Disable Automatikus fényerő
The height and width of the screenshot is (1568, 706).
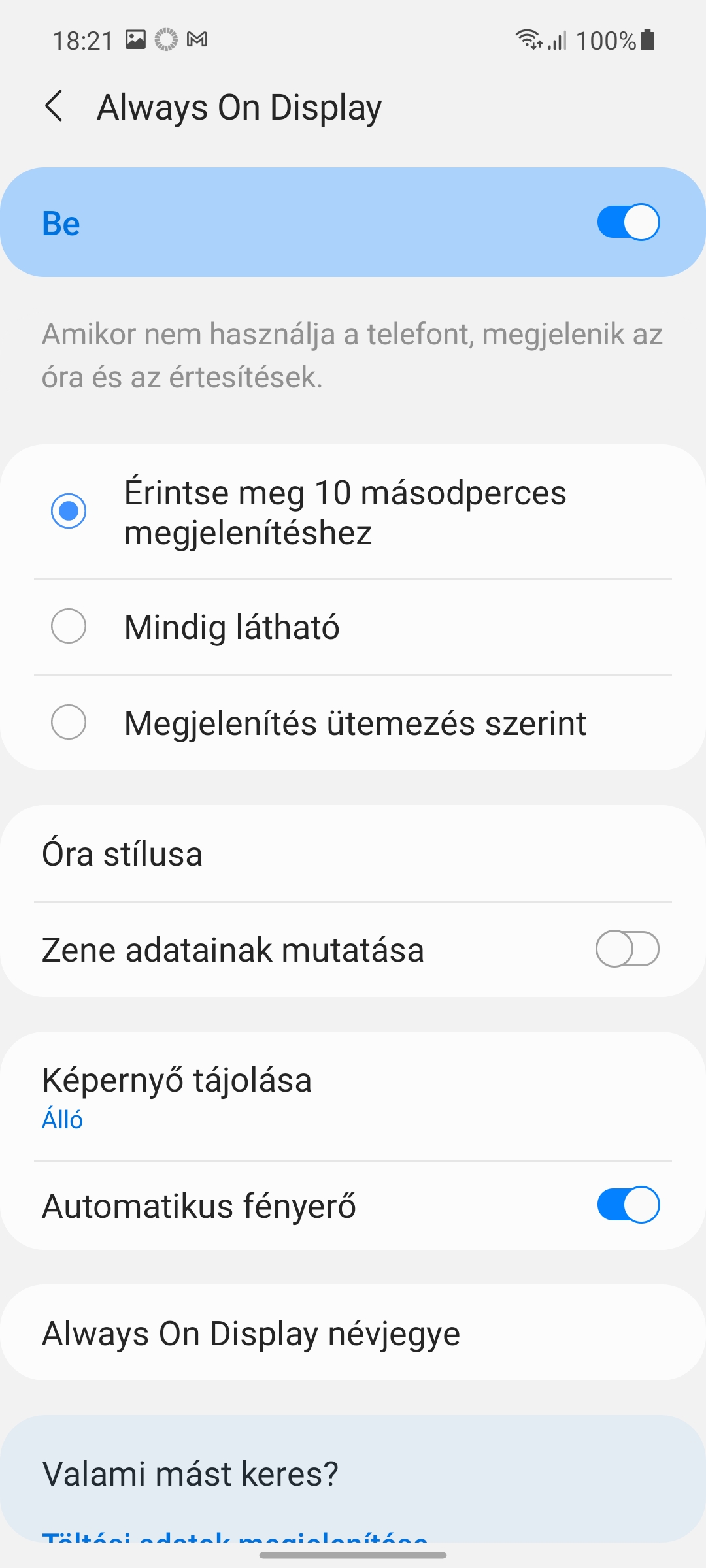coord(628,1205)
